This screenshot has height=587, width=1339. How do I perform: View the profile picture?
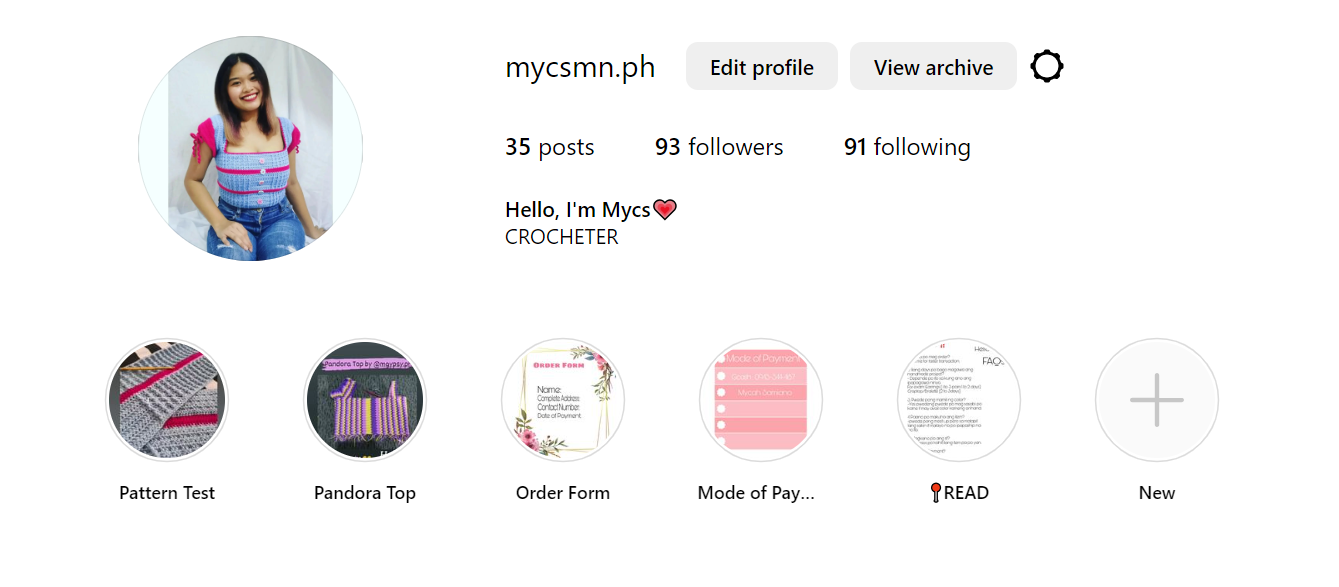(250, 149)
